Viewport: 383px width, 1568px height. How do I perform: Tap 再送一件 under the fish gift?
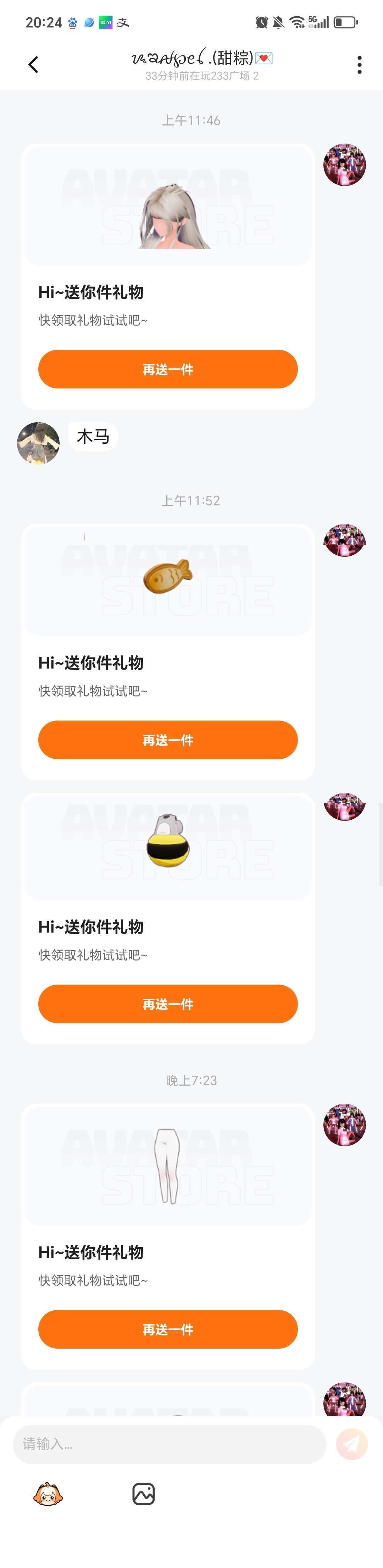[167, 740]
